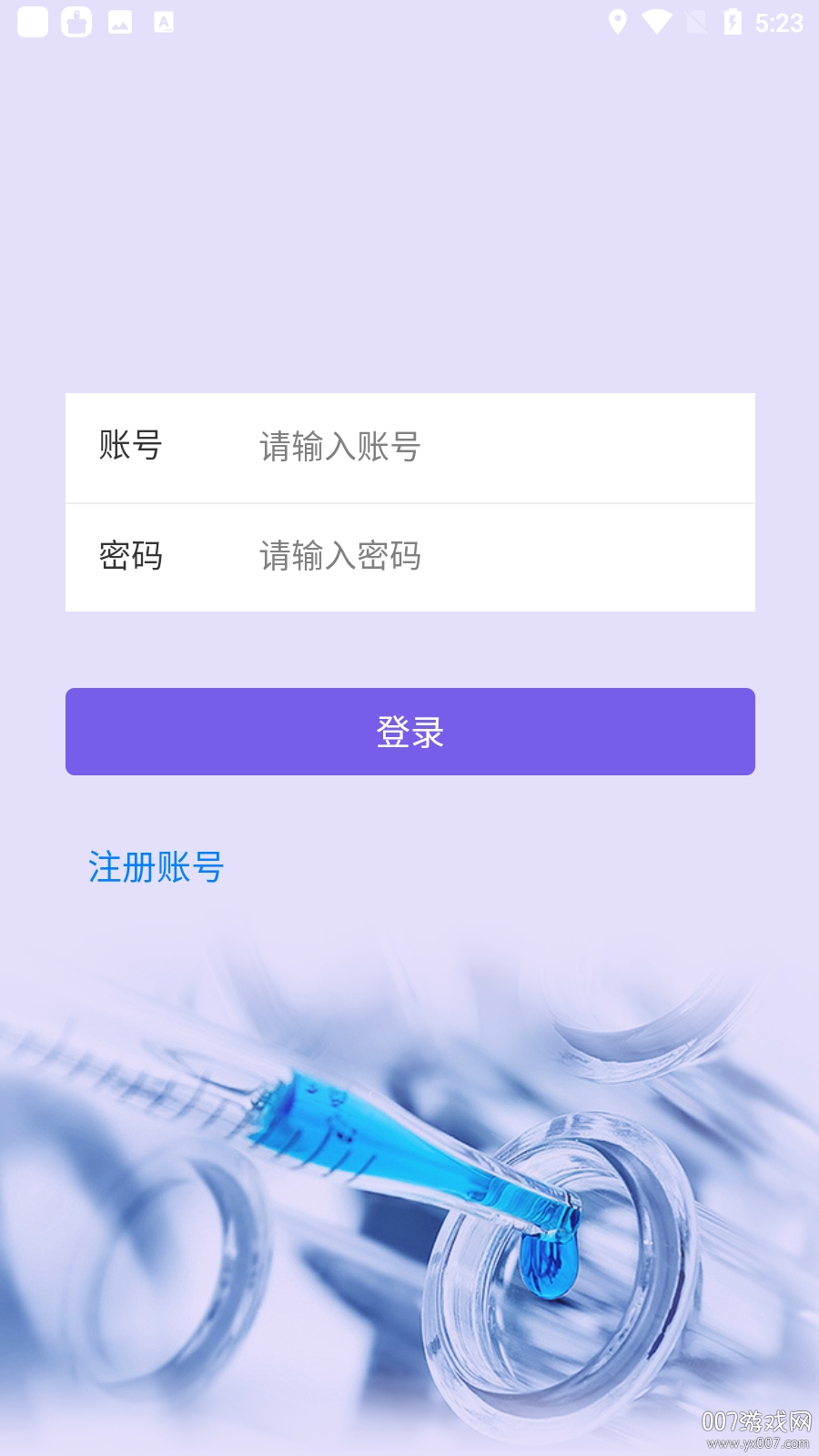Select the 密码 field label
Viewport: 819px width, 1456px height.
click(129, 557)
